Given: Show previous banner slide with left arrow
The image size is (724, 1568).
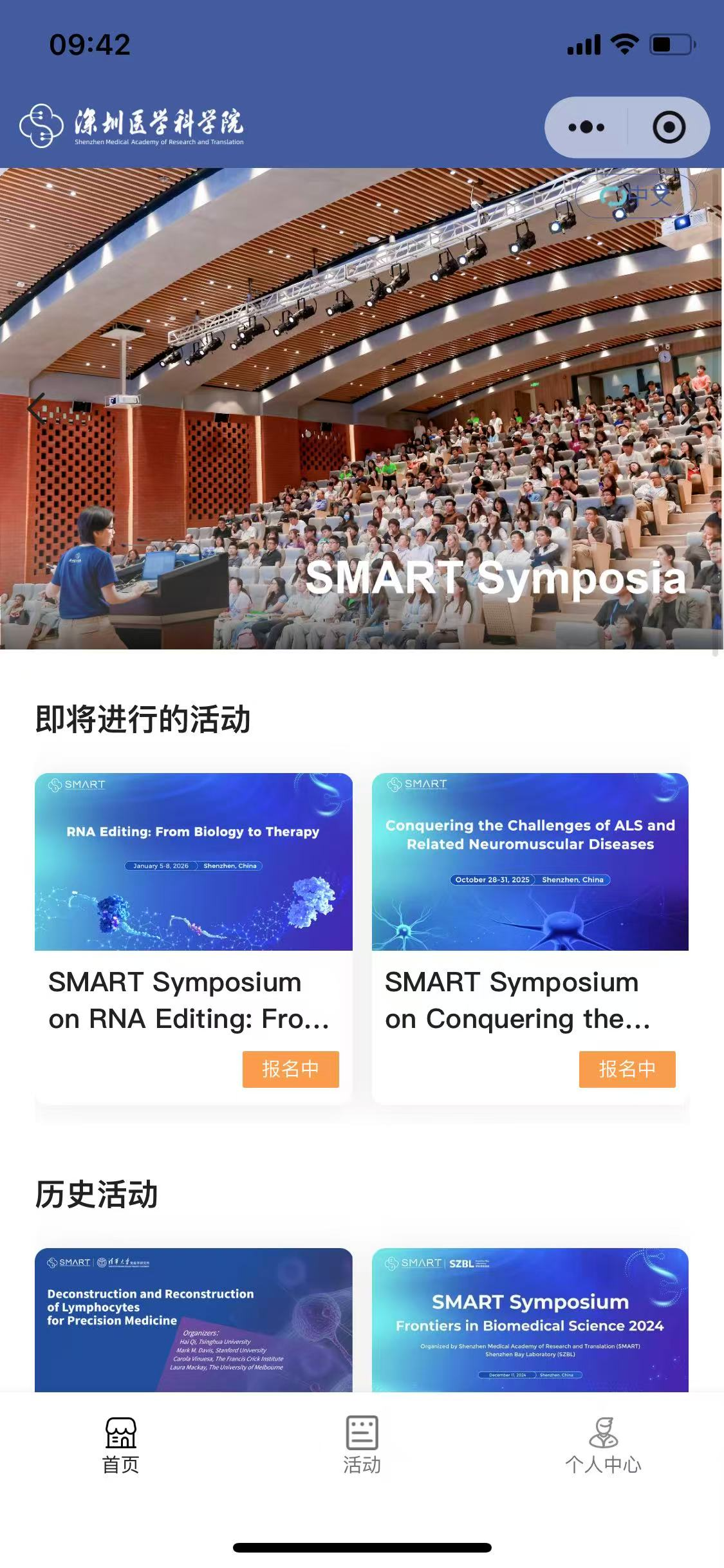Looking at the screenshot, I should [37, 409].
